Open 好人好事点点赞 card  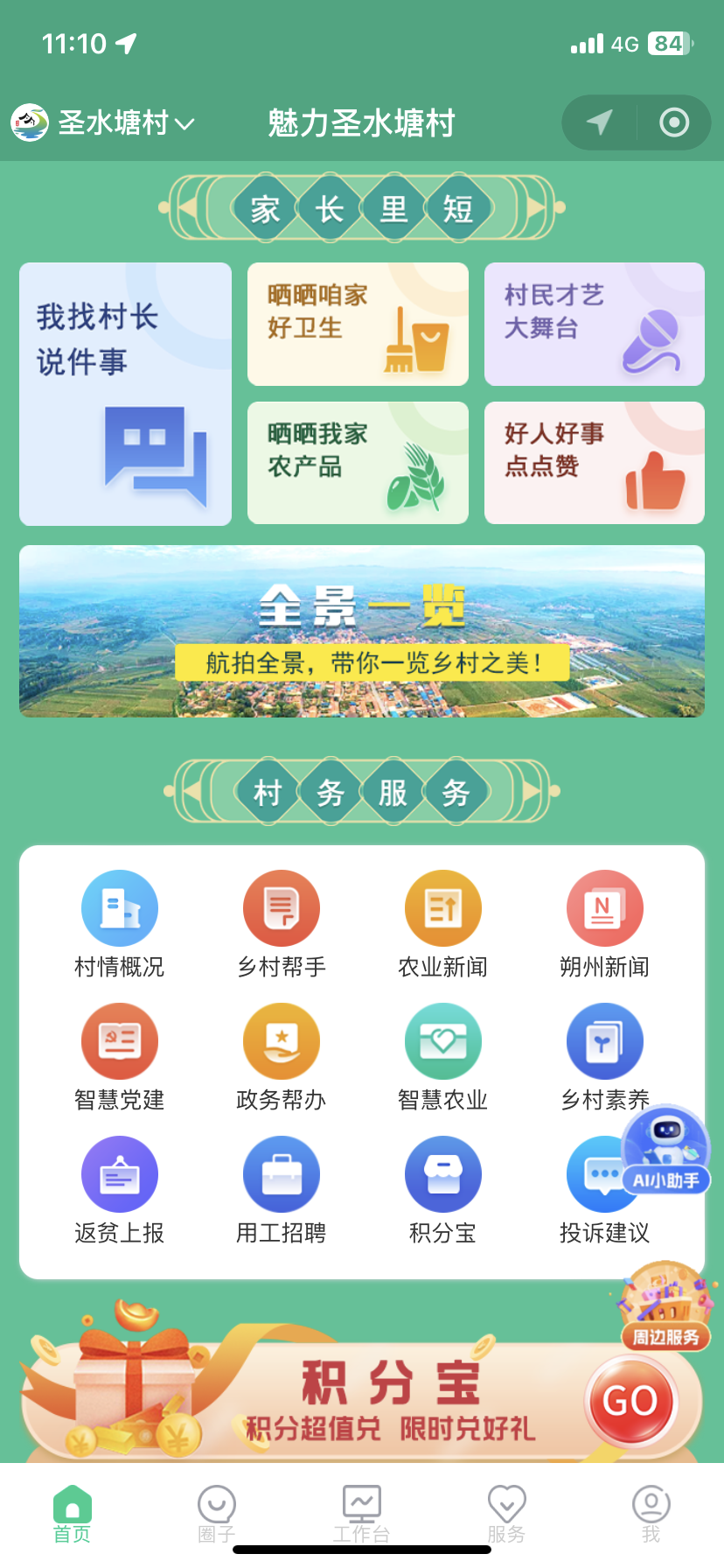point(594,463)
